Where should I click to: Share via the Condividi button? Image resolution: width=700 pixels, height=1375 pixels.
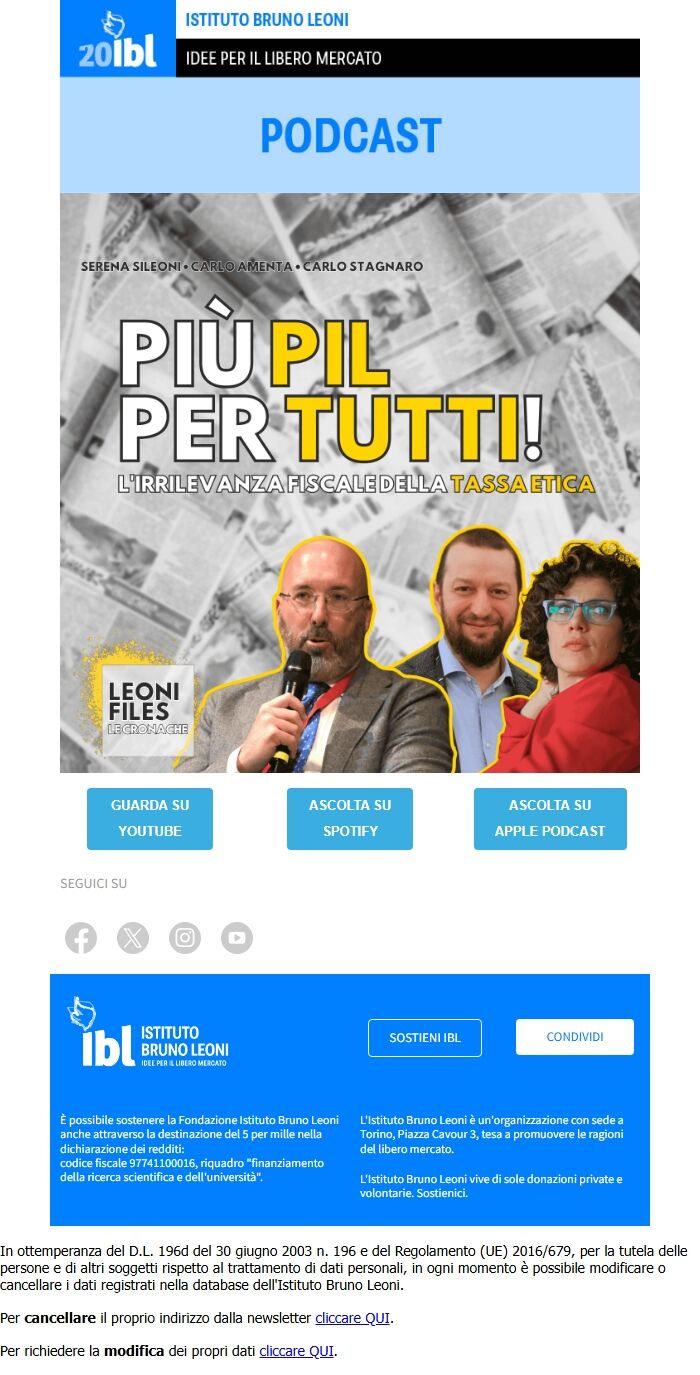[x=574, y=1037]
